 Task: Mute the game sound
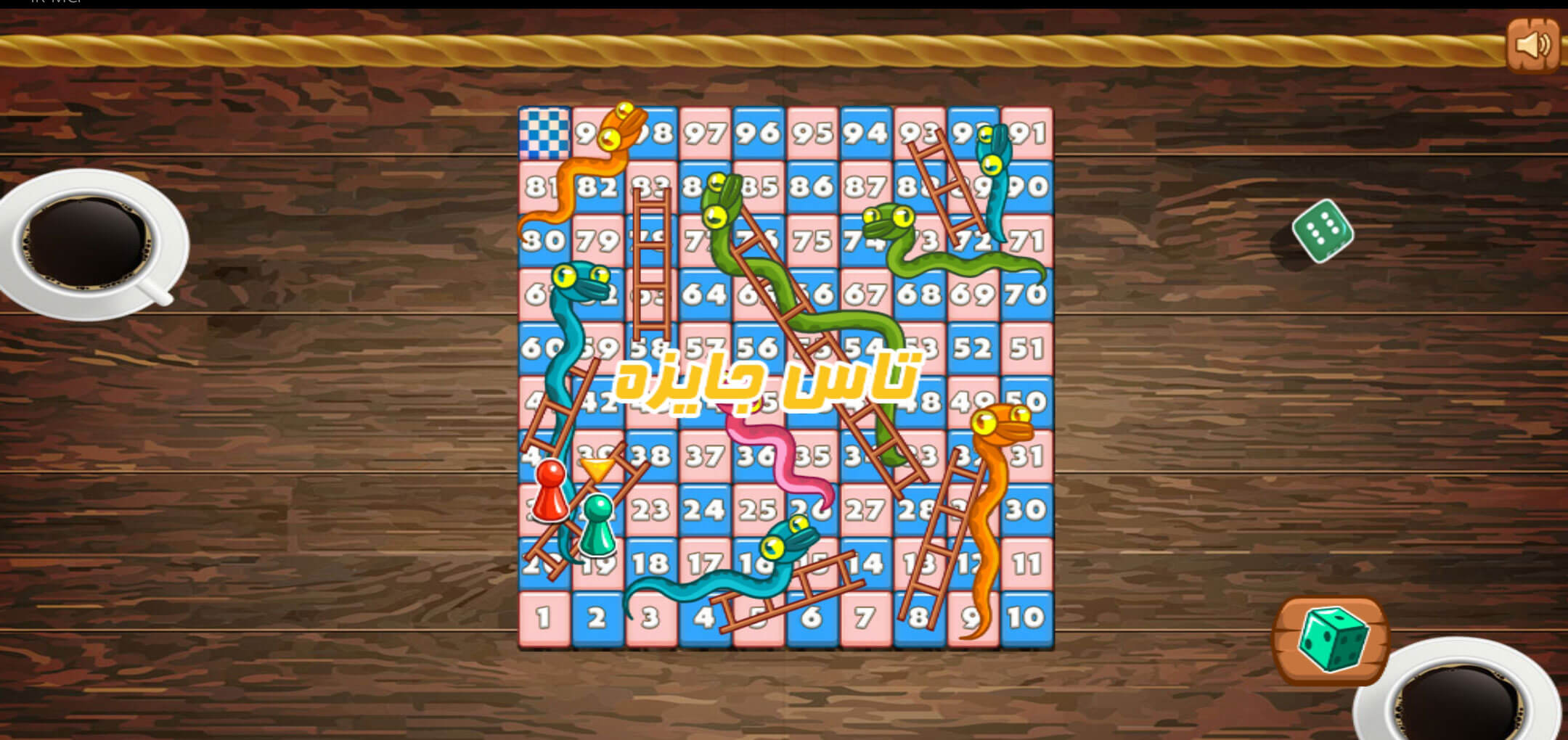pos(1533,45)
